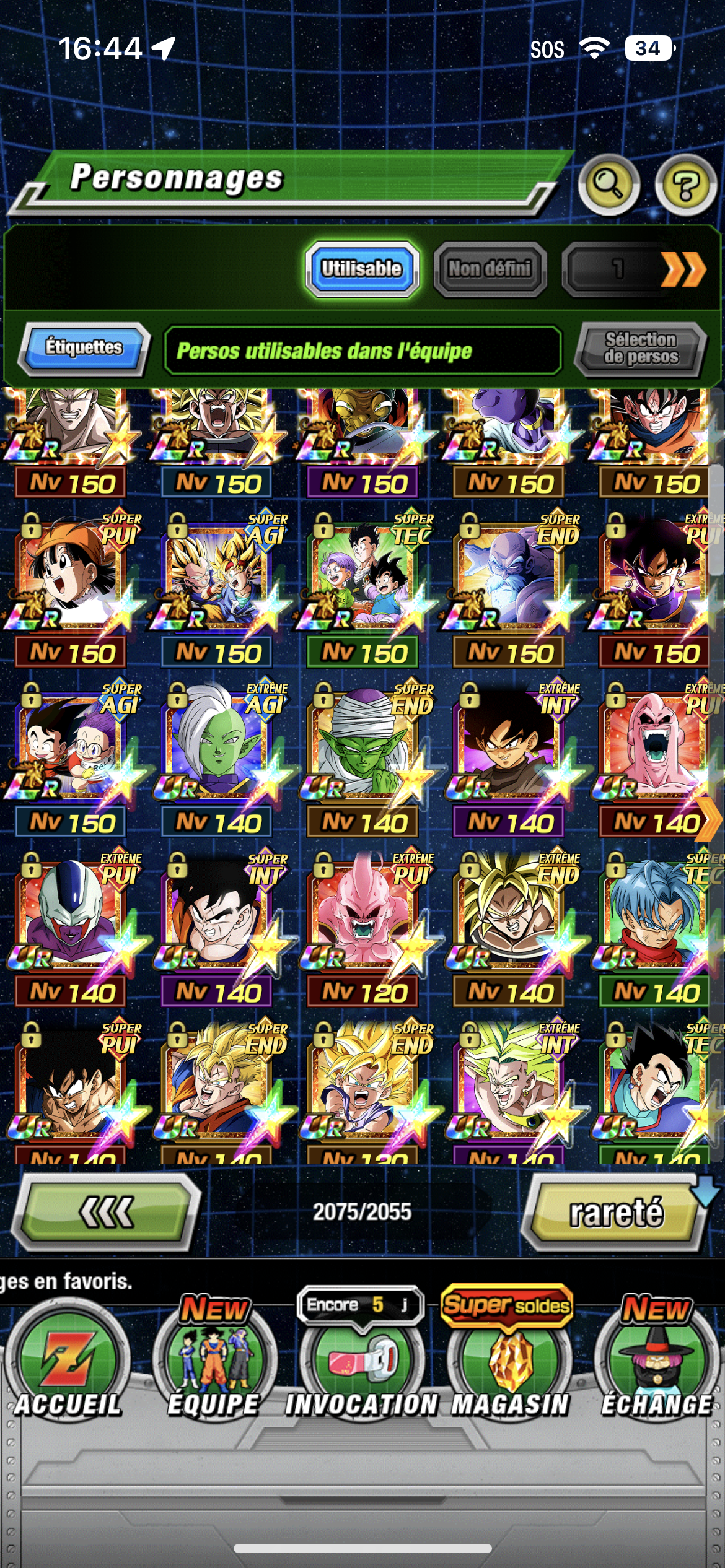Go to next page with orange arrows
The width and height of the screenshot is (725, 1568).
[682, 269]
